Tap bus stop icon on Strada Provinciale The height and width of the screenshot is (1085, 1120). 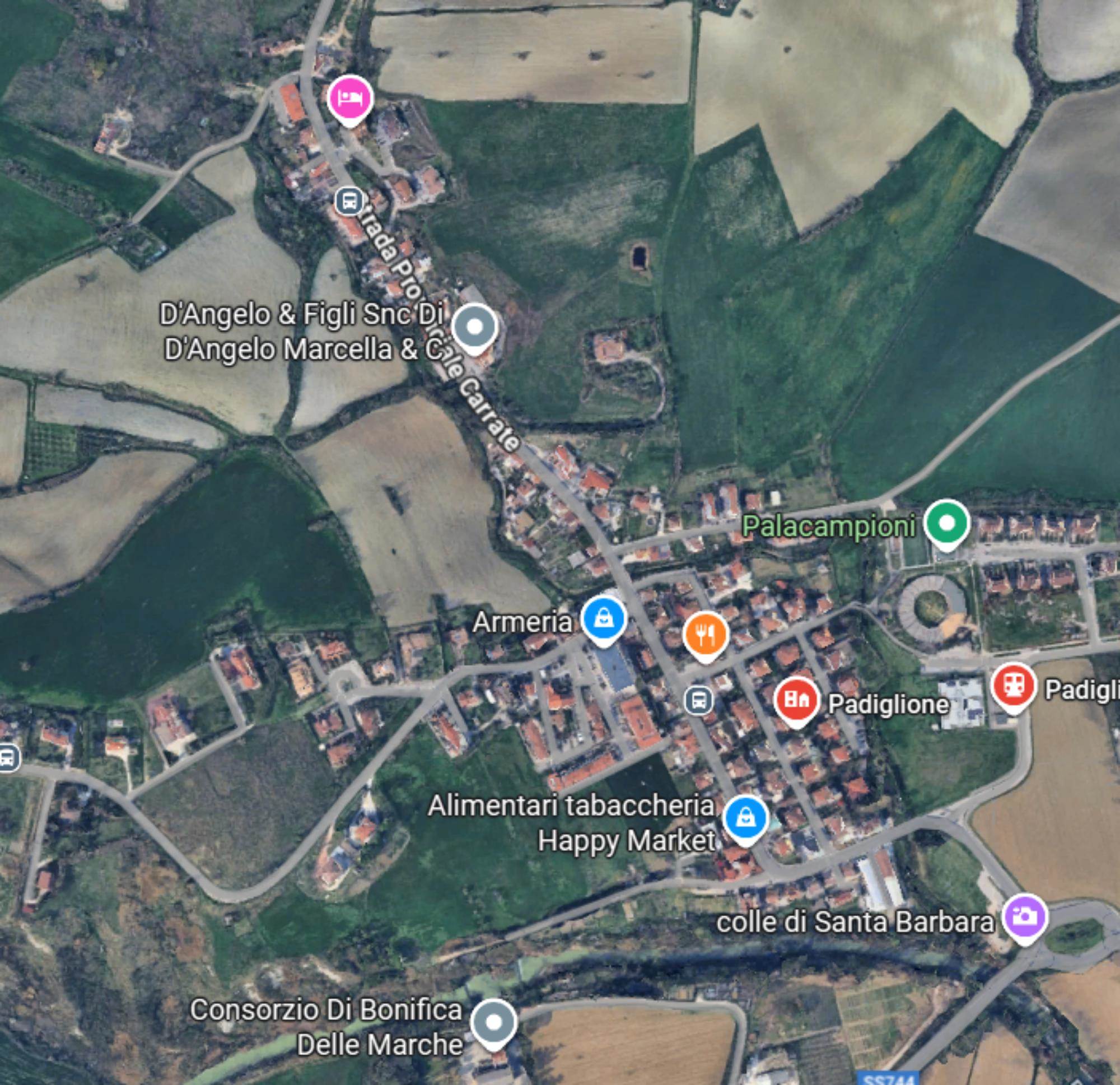pos(349,202)
